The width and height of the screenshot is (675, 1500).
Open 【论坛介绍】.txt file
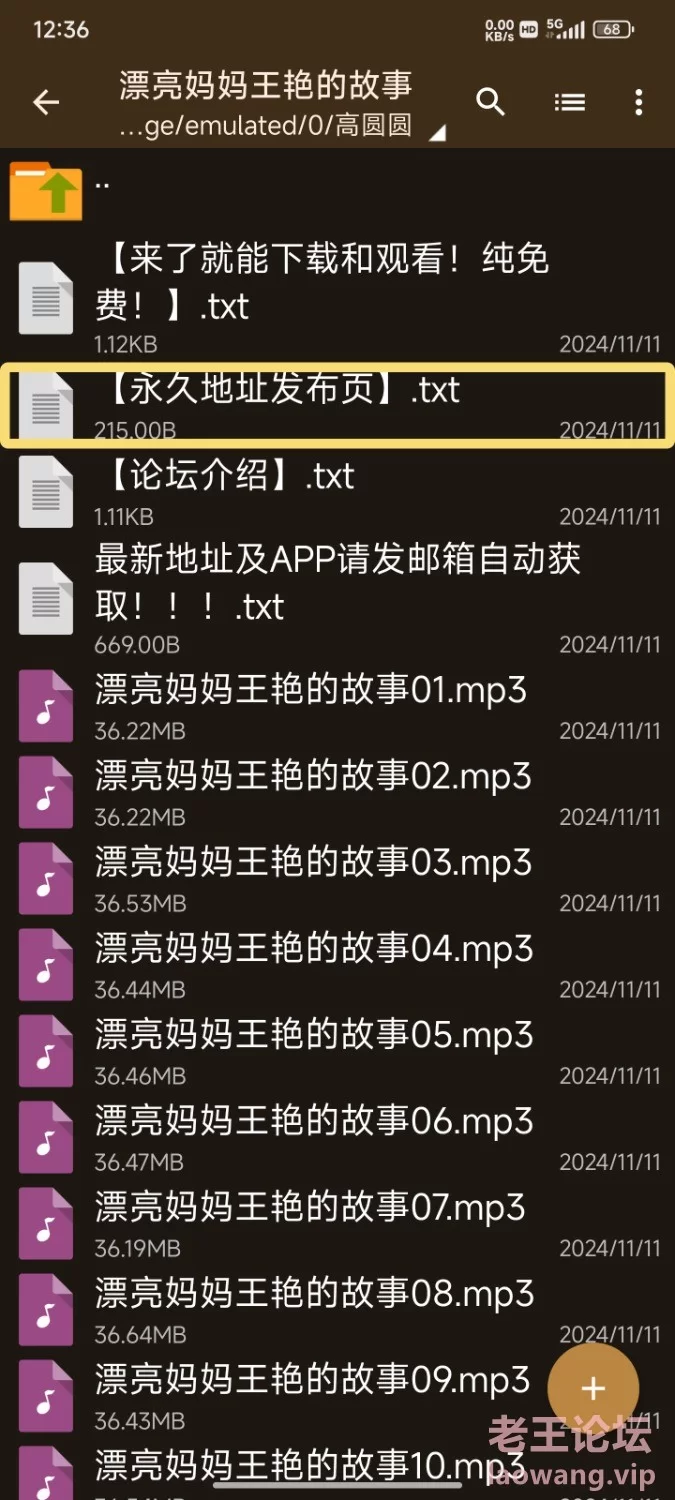coord(337,491)
